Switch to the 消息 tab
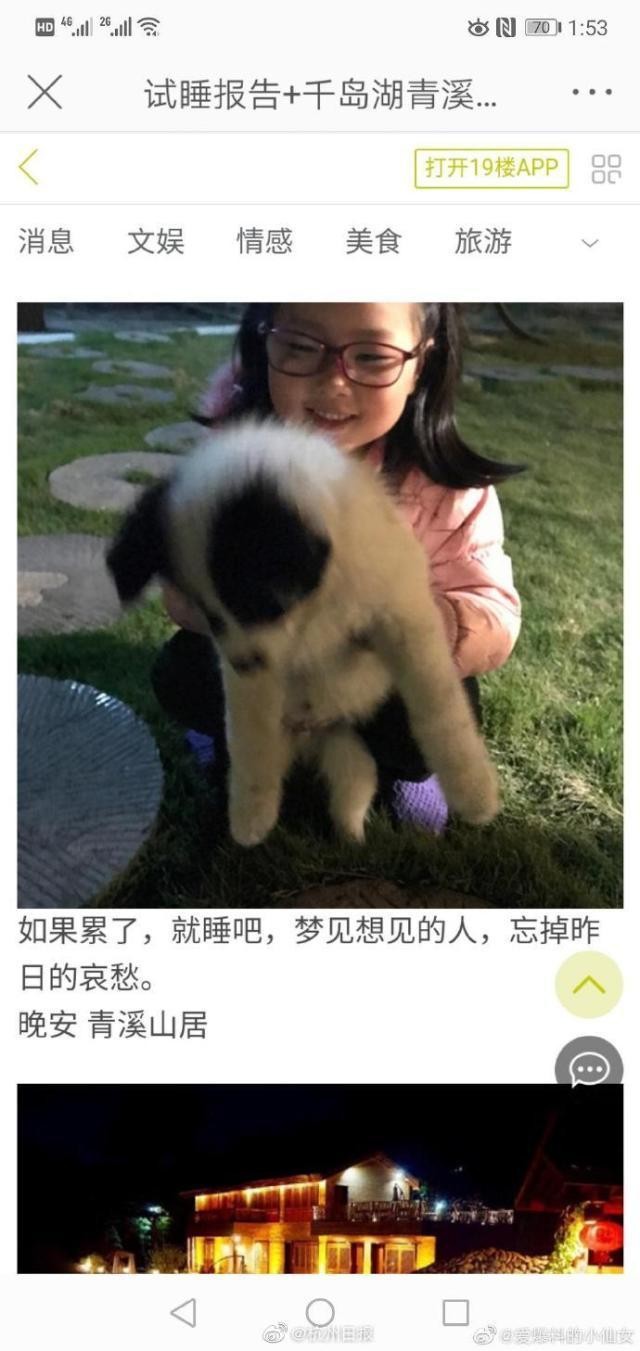 46,241
